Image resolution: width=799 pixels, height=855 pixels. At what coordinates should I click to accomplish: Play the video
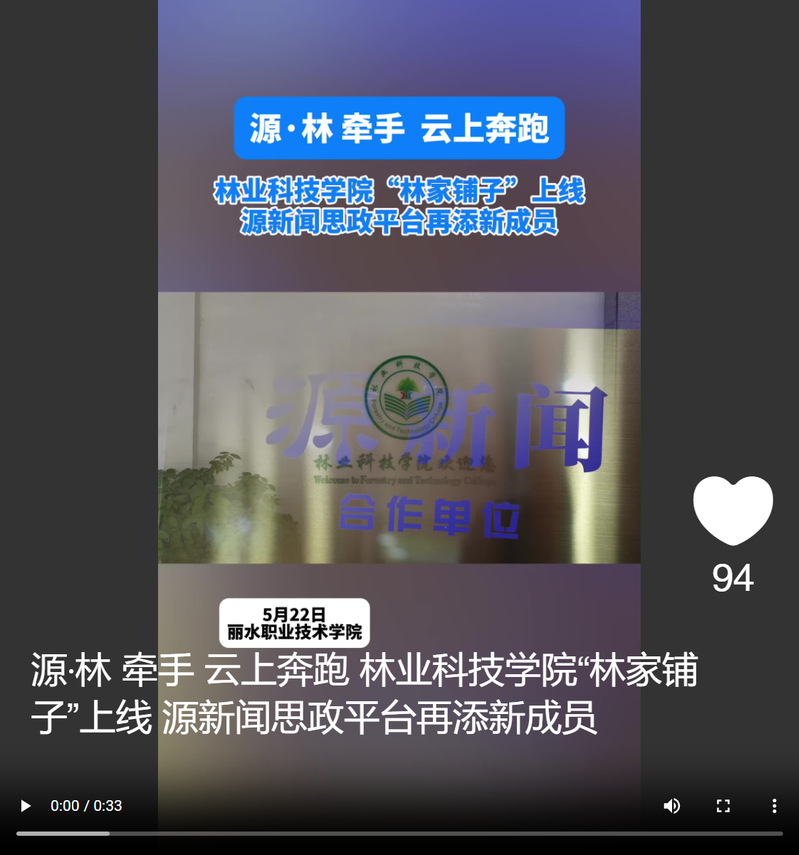tap(26, 806)
